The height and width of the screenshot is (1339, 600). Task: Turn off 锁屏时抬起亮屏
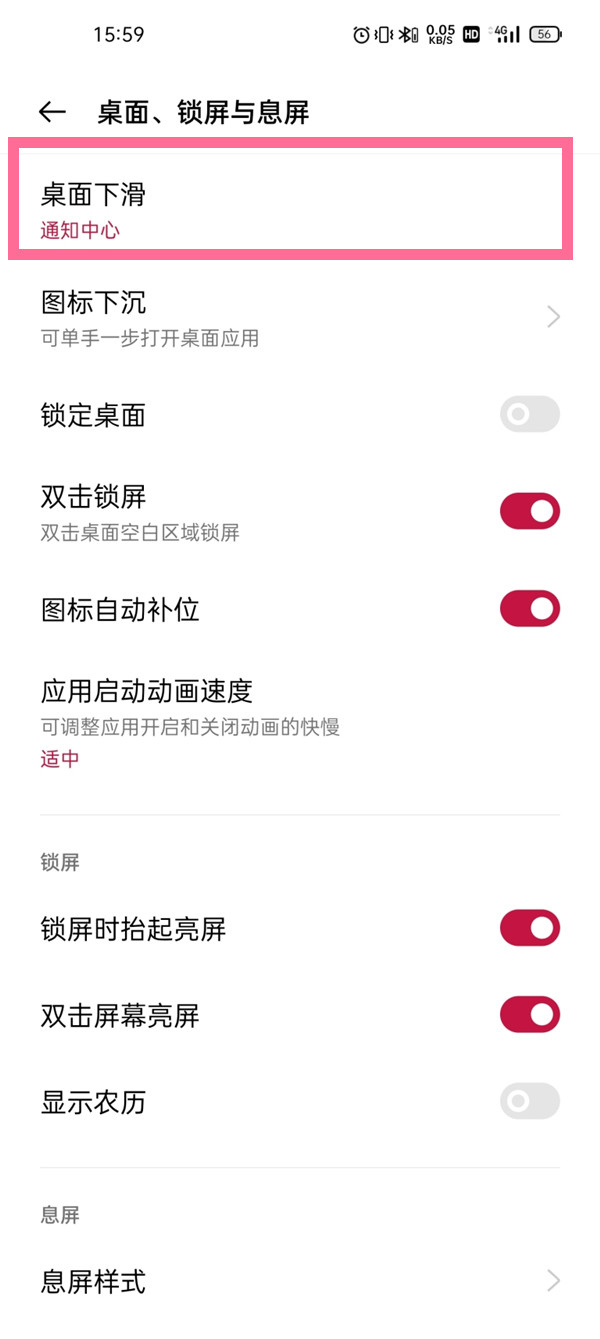[x=529, y=928]
